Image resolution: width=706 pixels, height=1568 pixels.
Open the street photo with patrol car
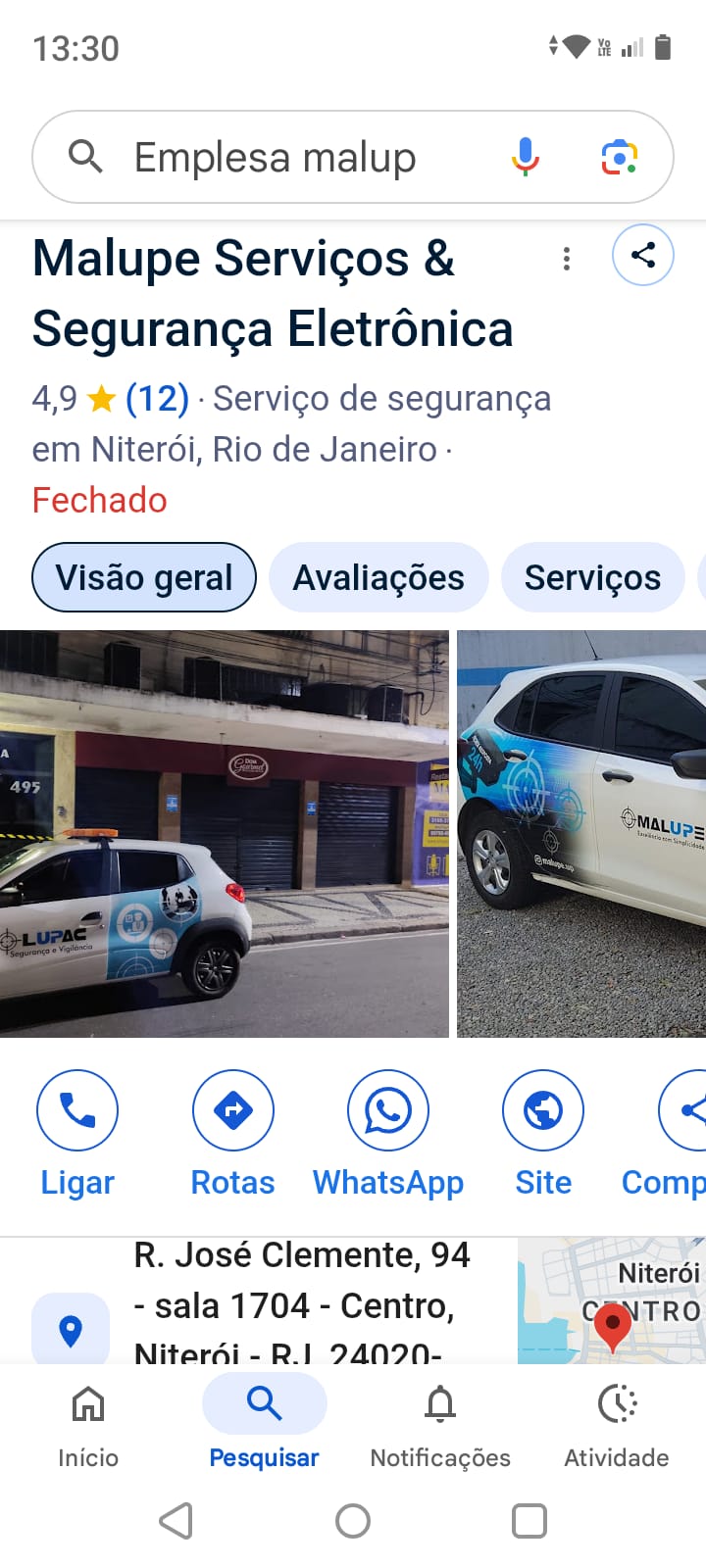[x=224, y=833]
